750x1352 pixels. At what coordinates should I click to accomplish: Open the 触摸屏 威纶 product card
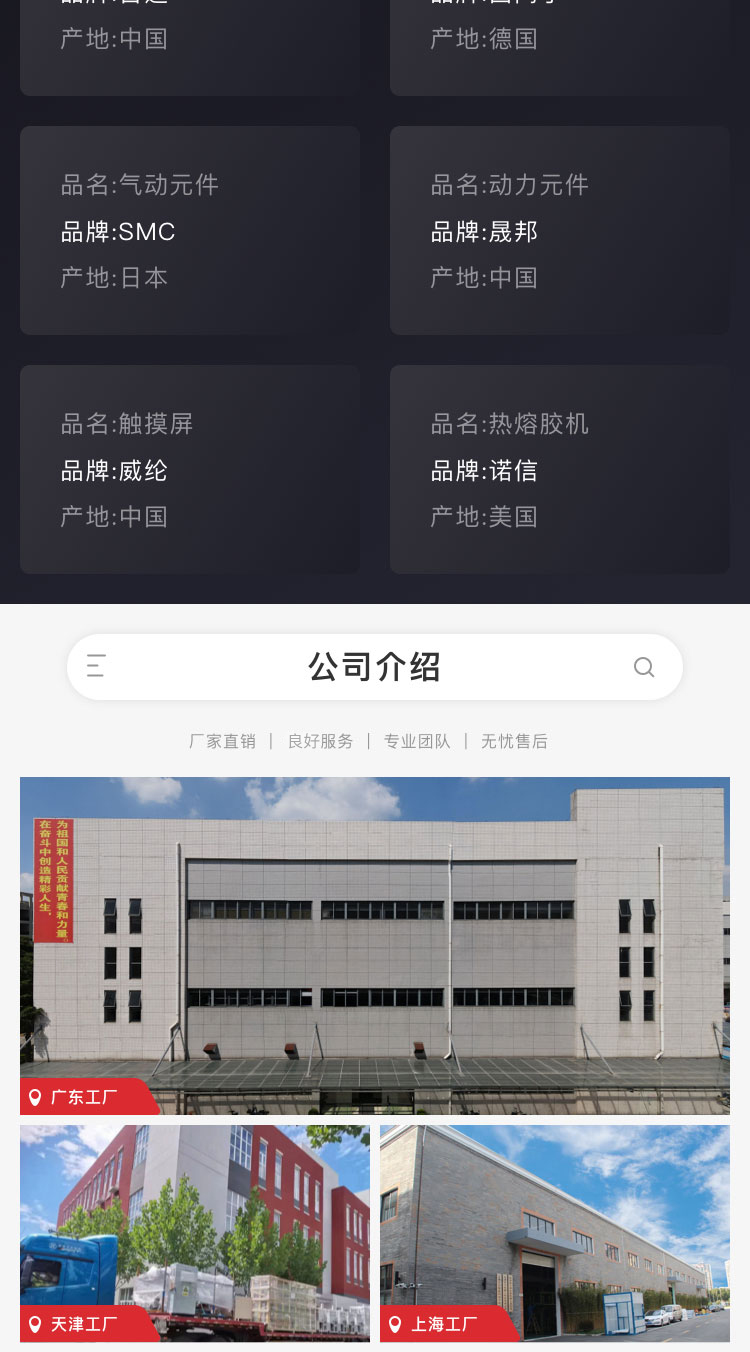click(190, 469)
